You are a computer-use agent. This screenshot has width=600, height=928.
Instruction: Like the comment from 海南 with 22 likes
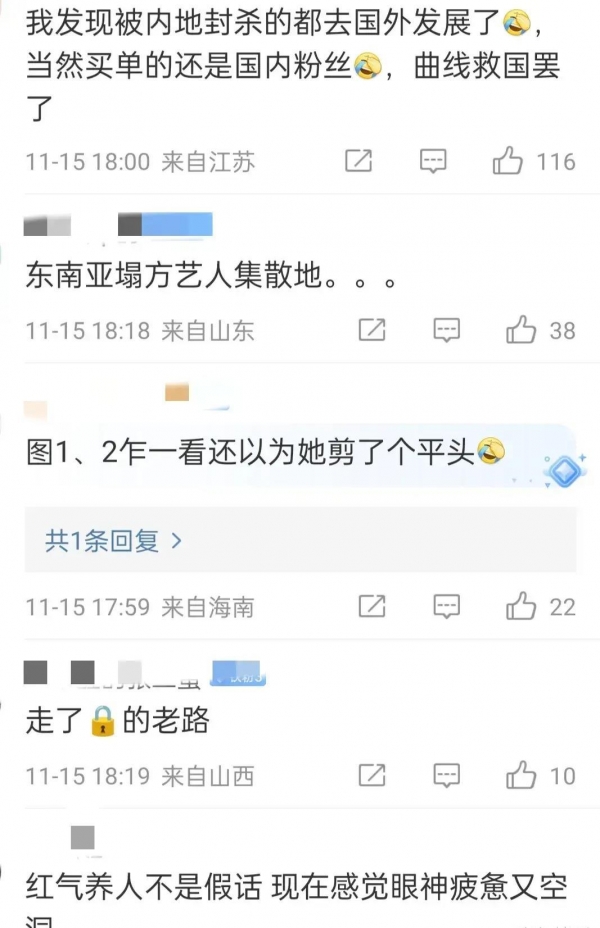tap(521, 605)
